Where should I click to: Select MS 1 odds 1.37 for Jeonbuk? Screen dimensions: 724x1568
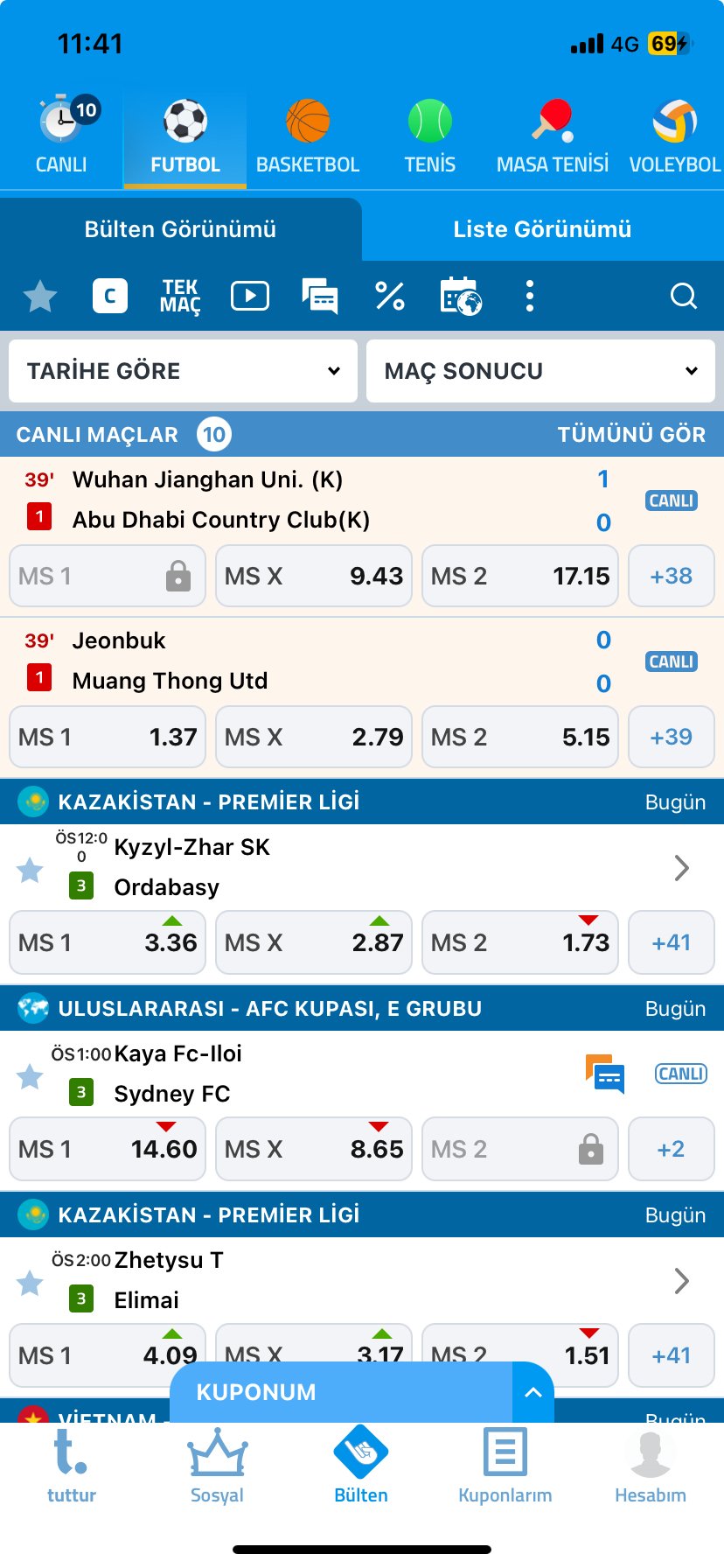tap(108, 737)
